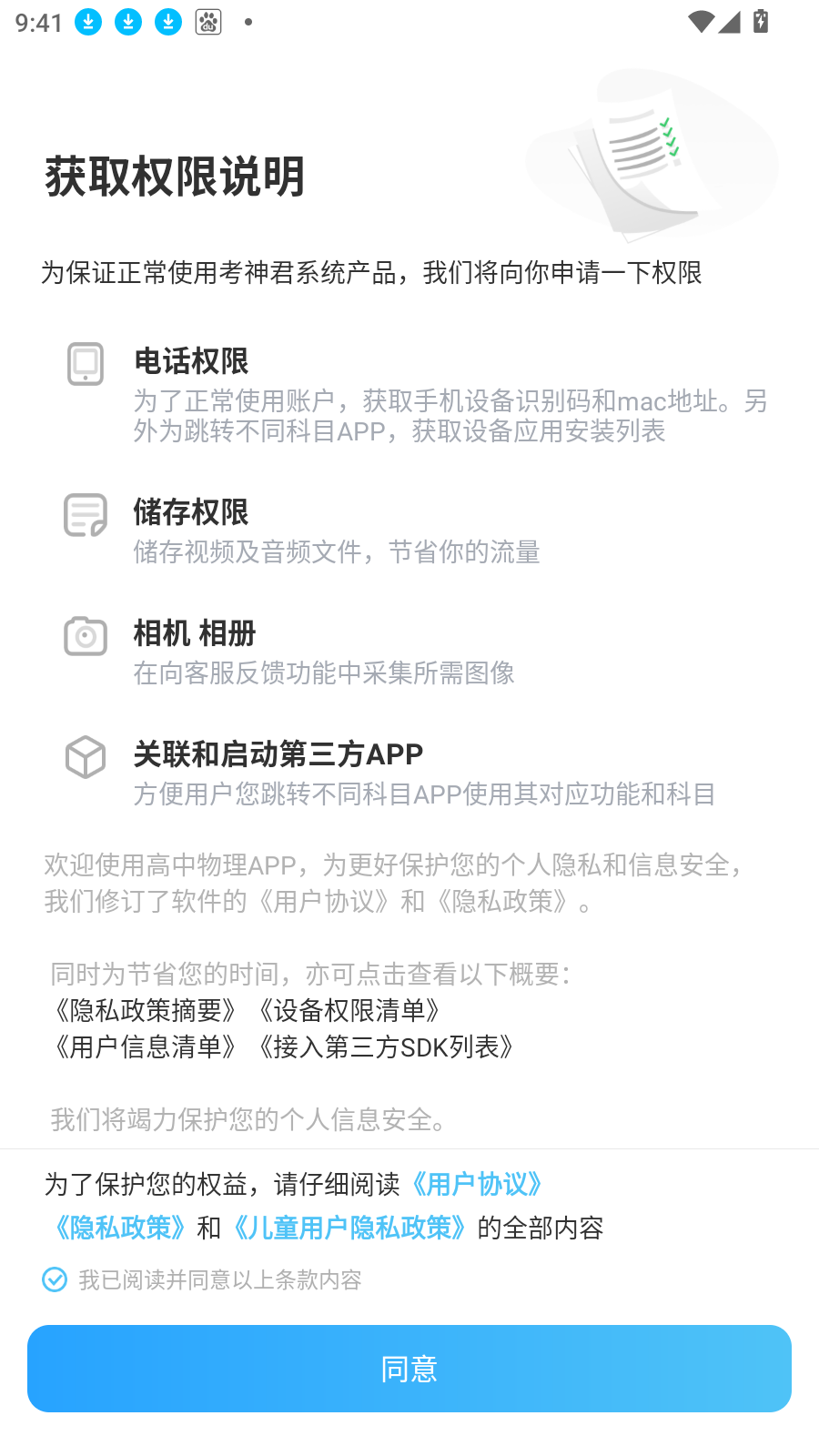Tap the blue 同意 button

click(x=409, y=1369)
